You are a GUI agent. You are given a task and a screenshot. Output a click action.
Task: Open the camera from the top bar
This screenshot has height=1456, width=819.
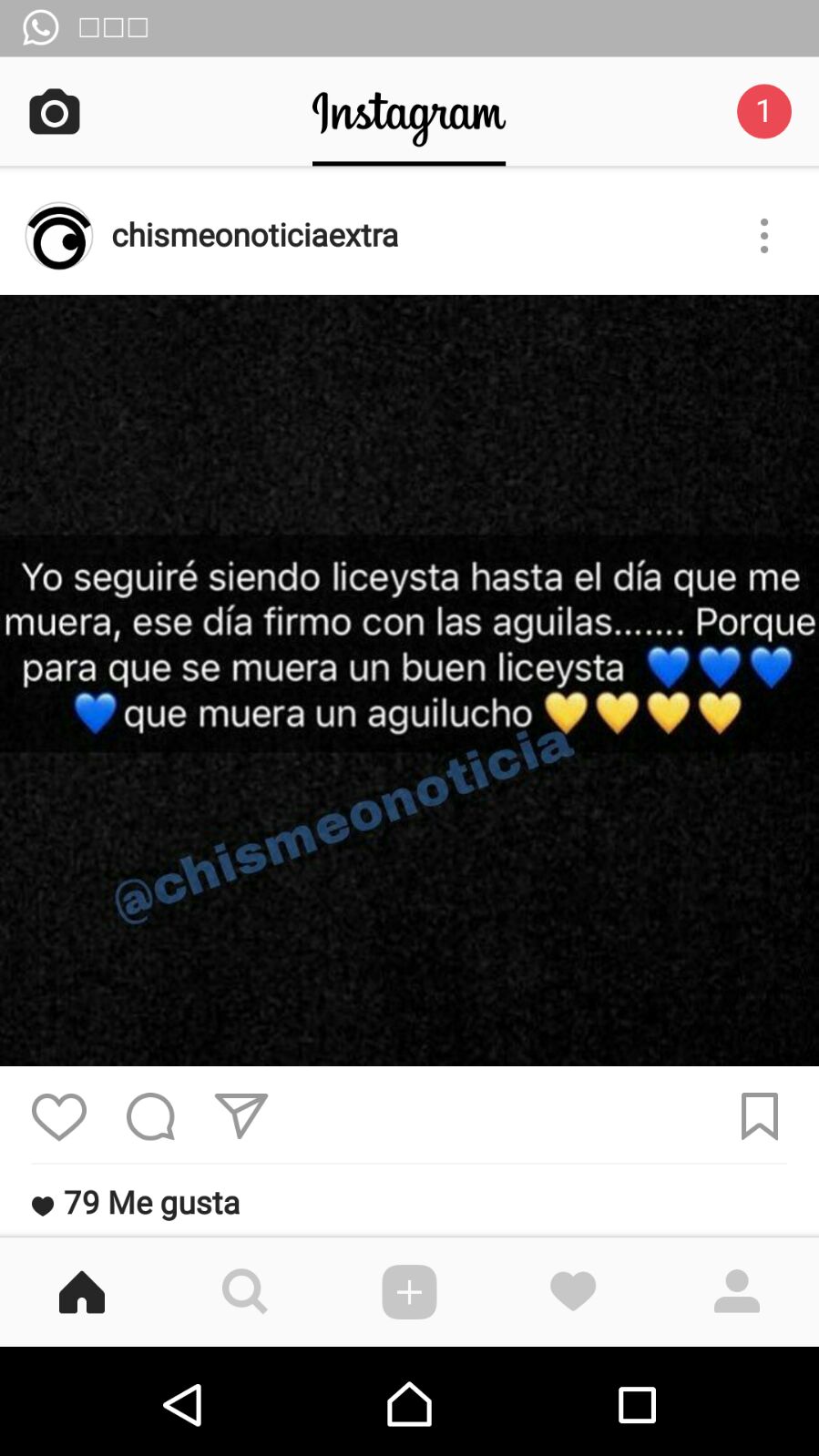(x=55, y=112)
